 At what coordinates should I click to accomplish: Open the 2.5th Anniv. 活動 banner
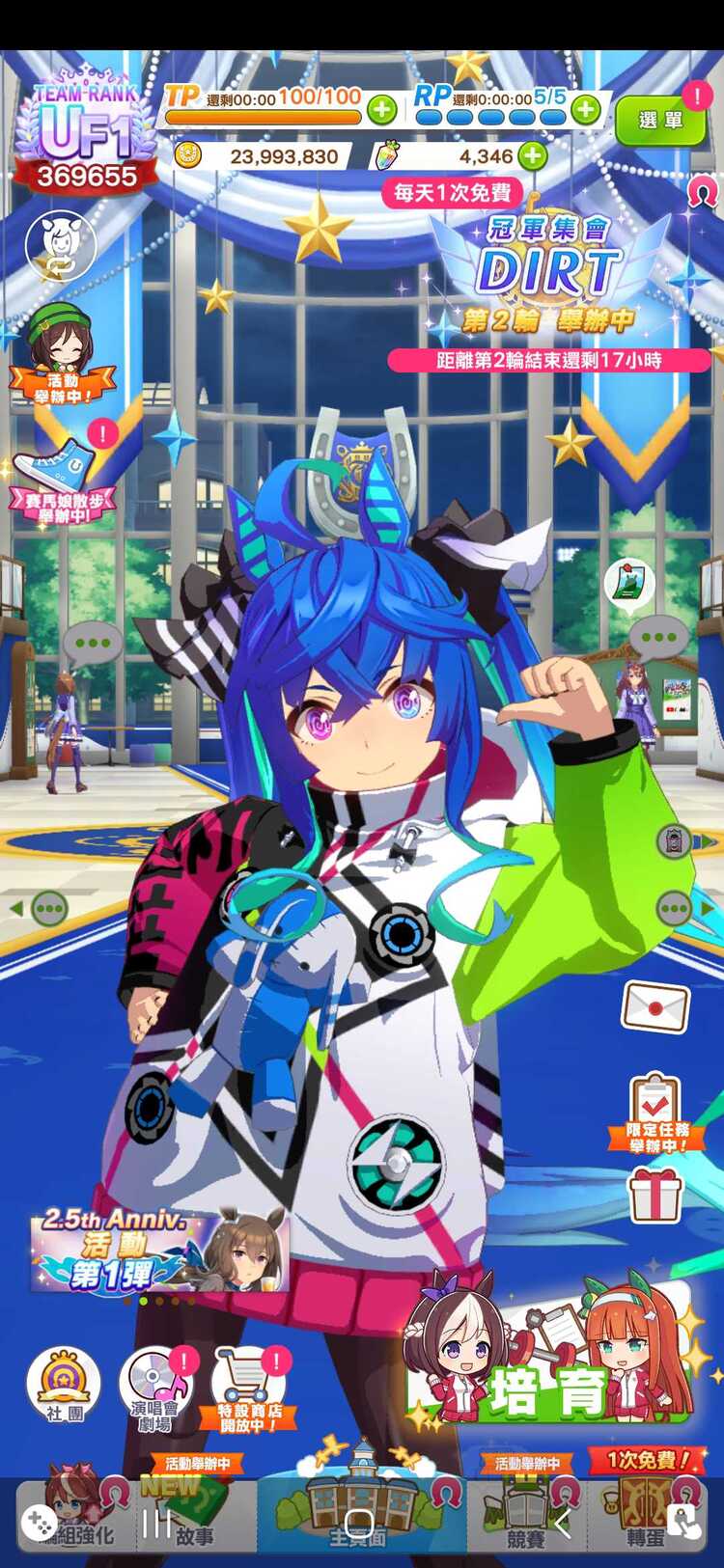point(159,1250)
